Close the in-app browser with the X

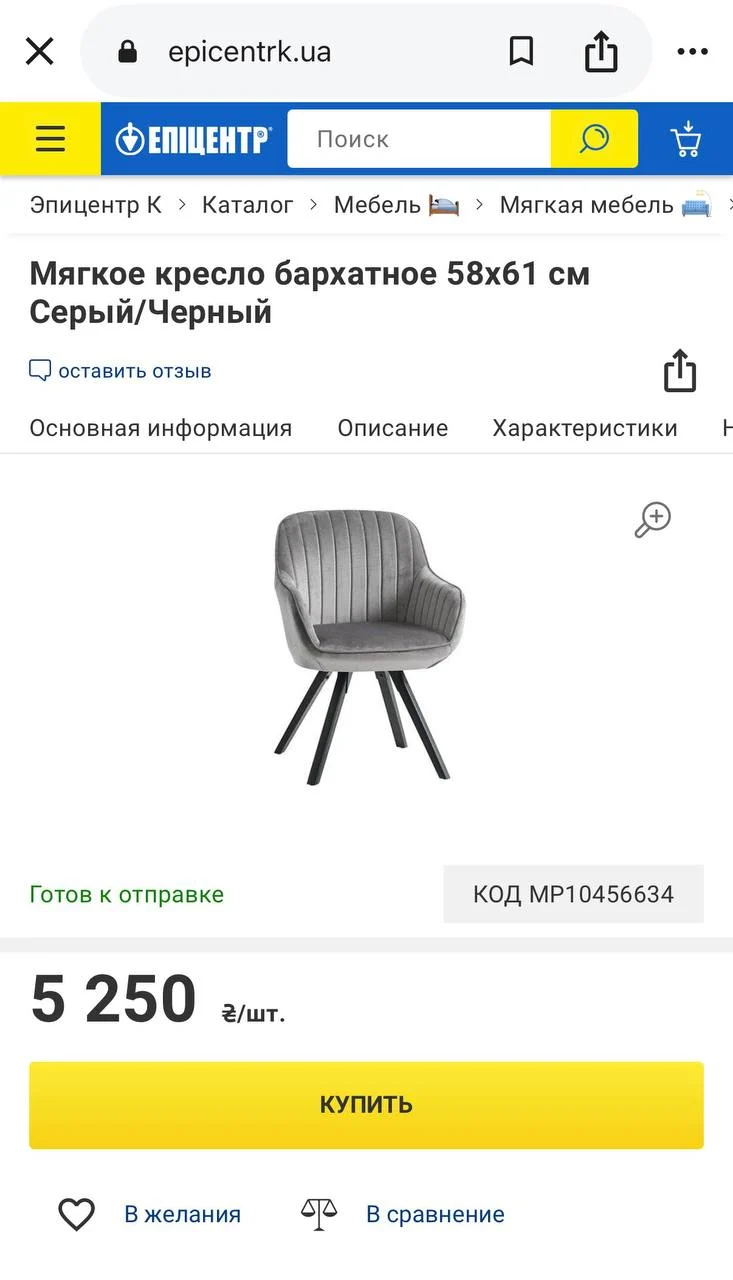(39, 52)
